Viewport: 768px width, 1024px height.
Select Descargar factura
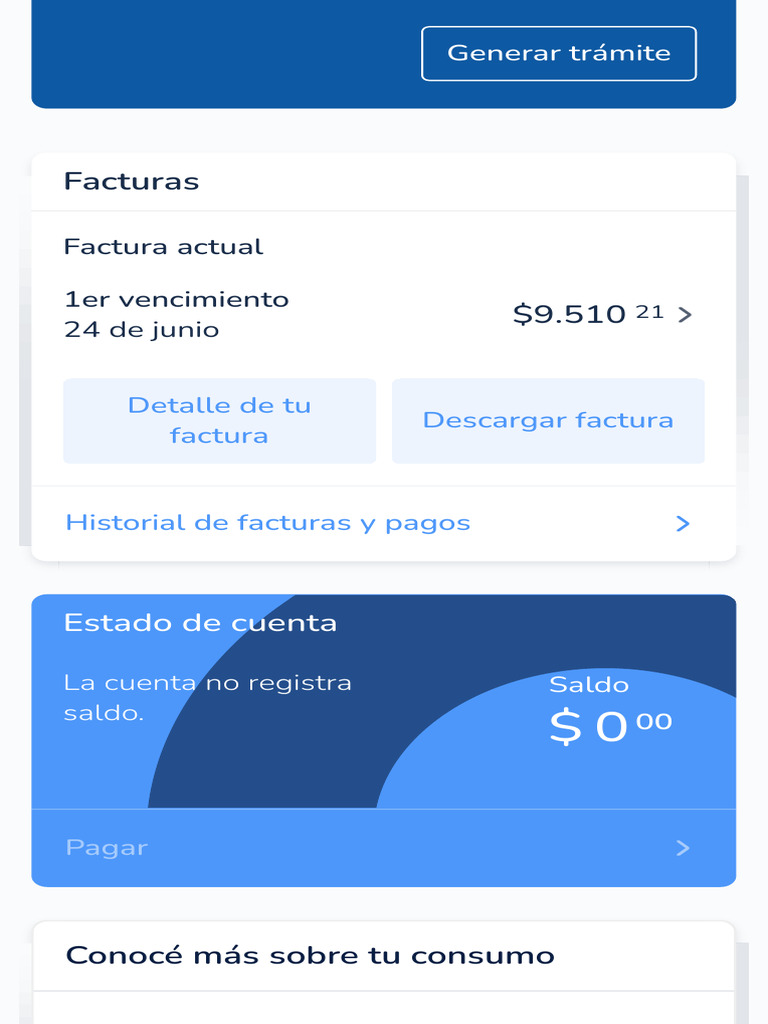(548, 421)
